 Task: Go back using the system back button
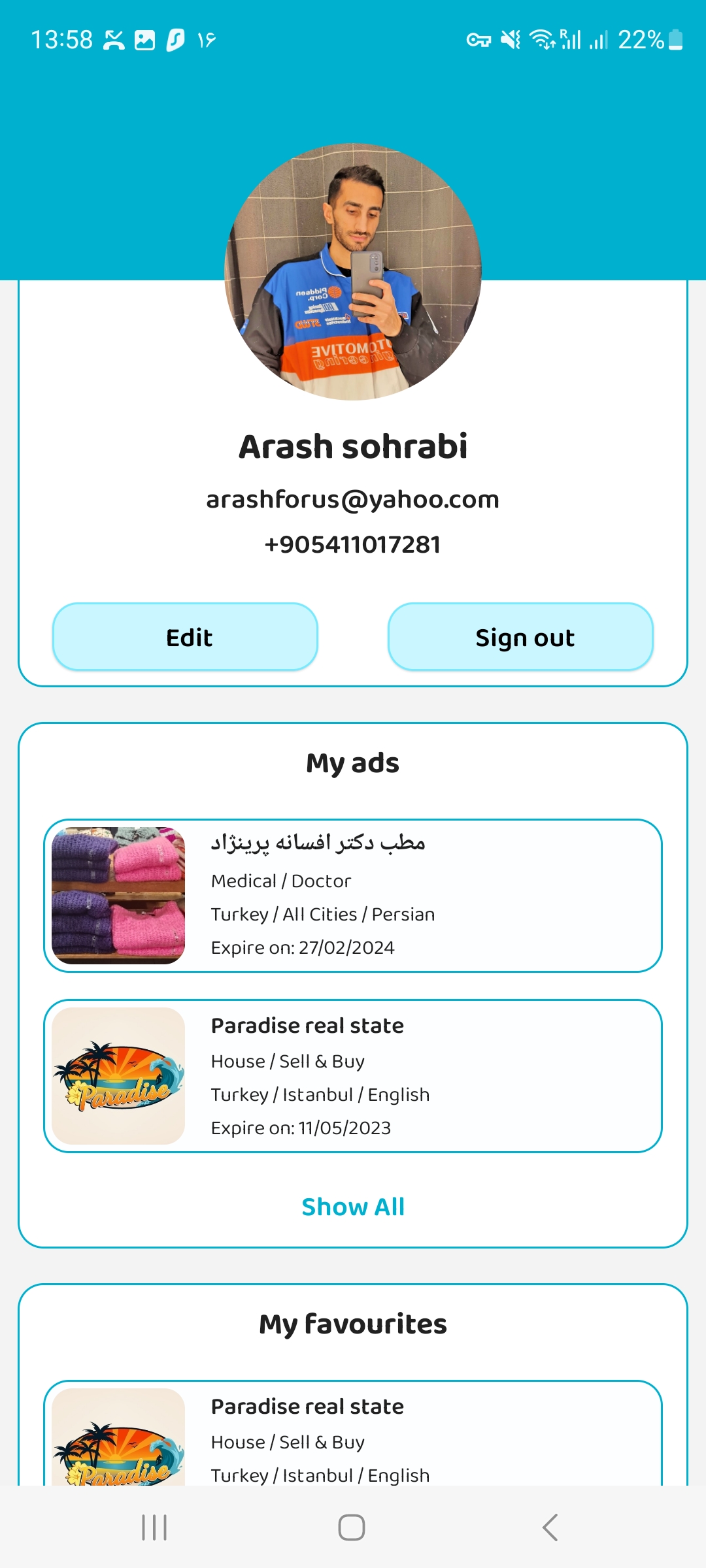(x=550, y=1527)
